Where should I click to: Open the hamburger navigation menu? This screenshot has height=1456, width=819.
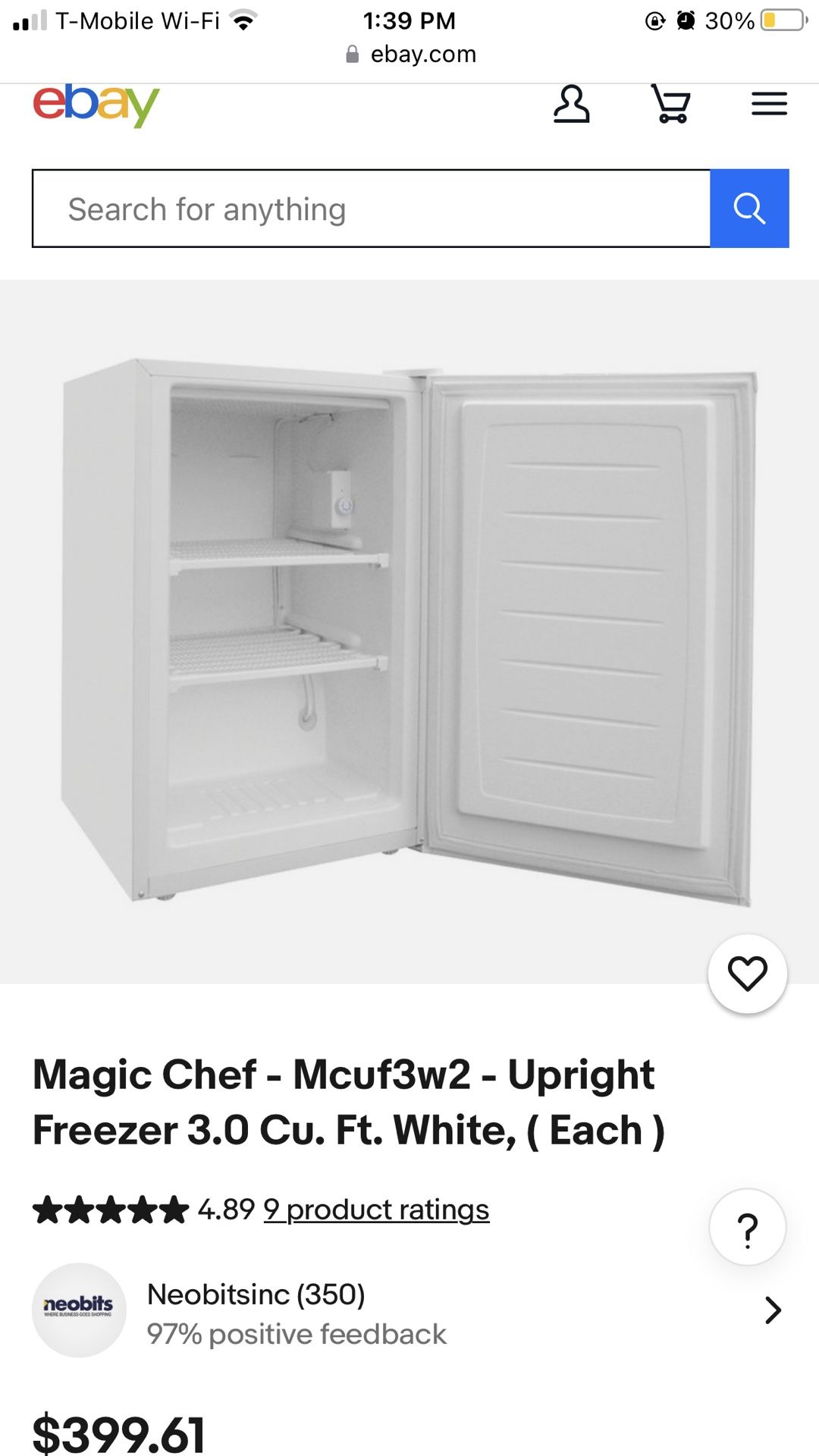768,104
